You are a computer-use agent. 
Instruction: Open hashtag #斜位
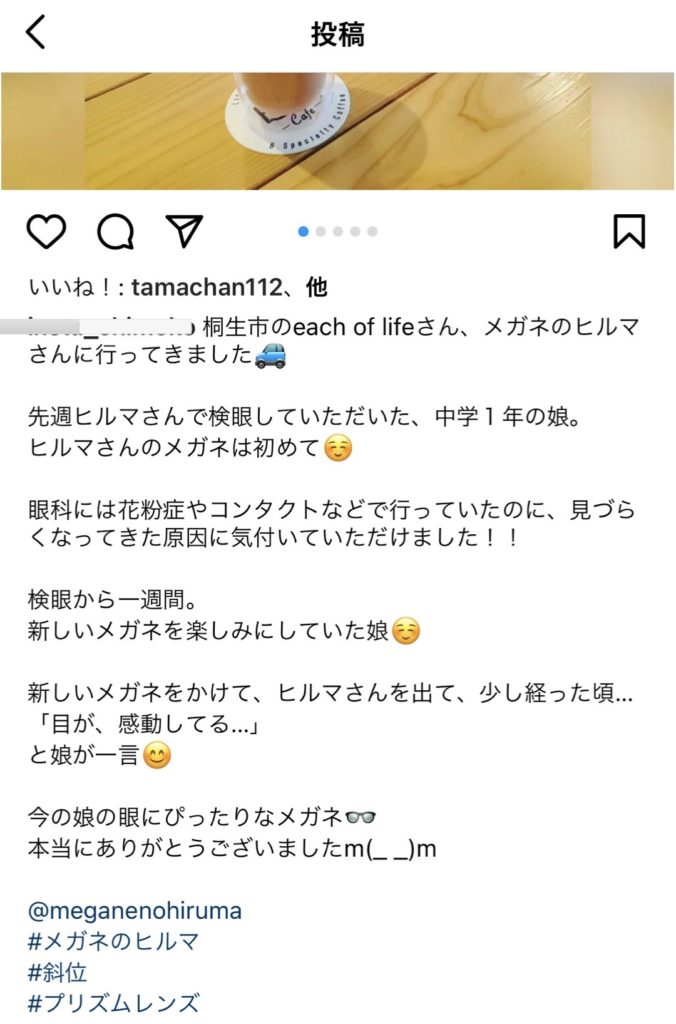click(59, 972)
